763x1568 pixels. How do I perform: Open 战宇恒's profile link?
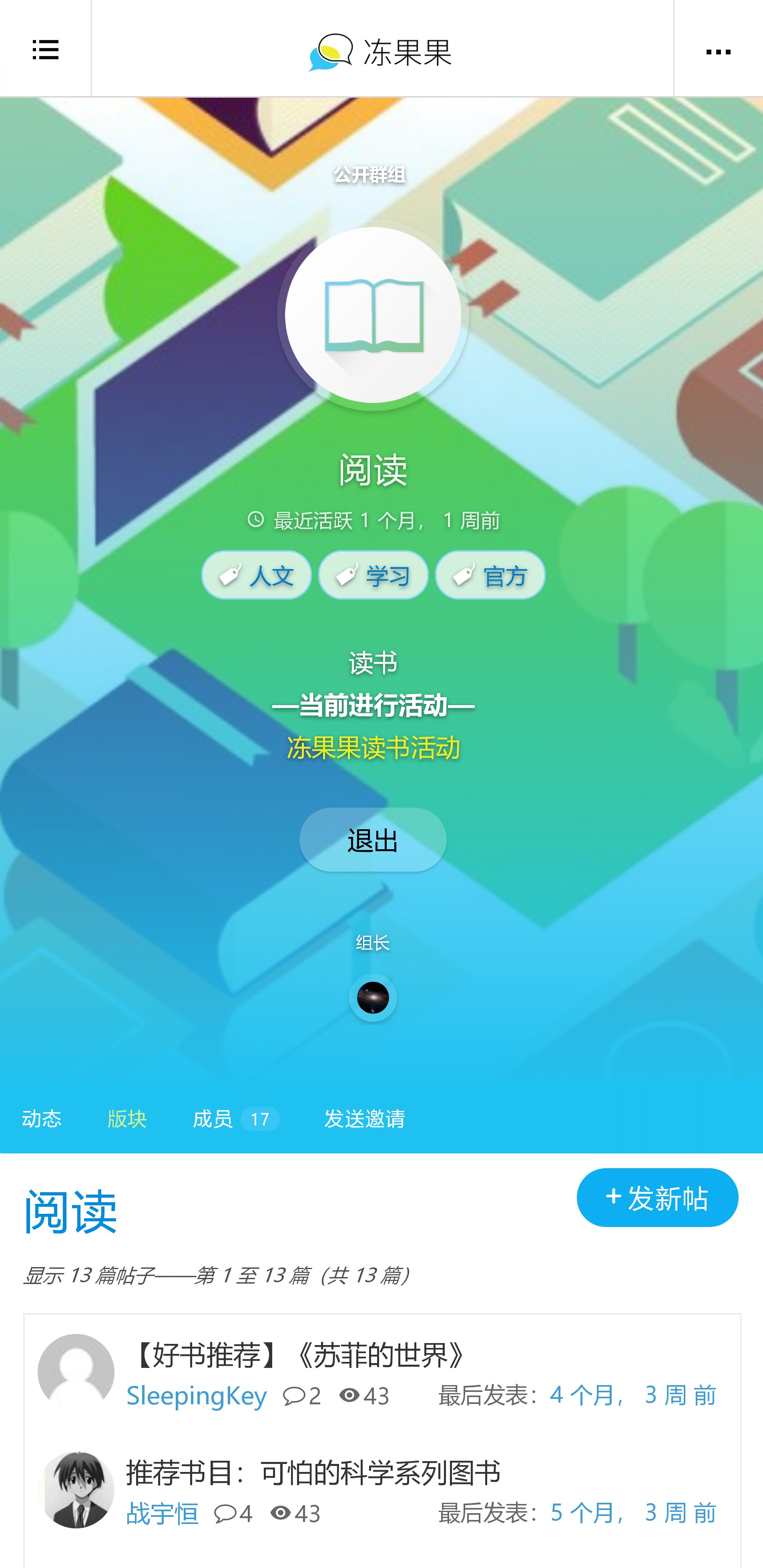pyautogui.click(x=162, y=1513)
